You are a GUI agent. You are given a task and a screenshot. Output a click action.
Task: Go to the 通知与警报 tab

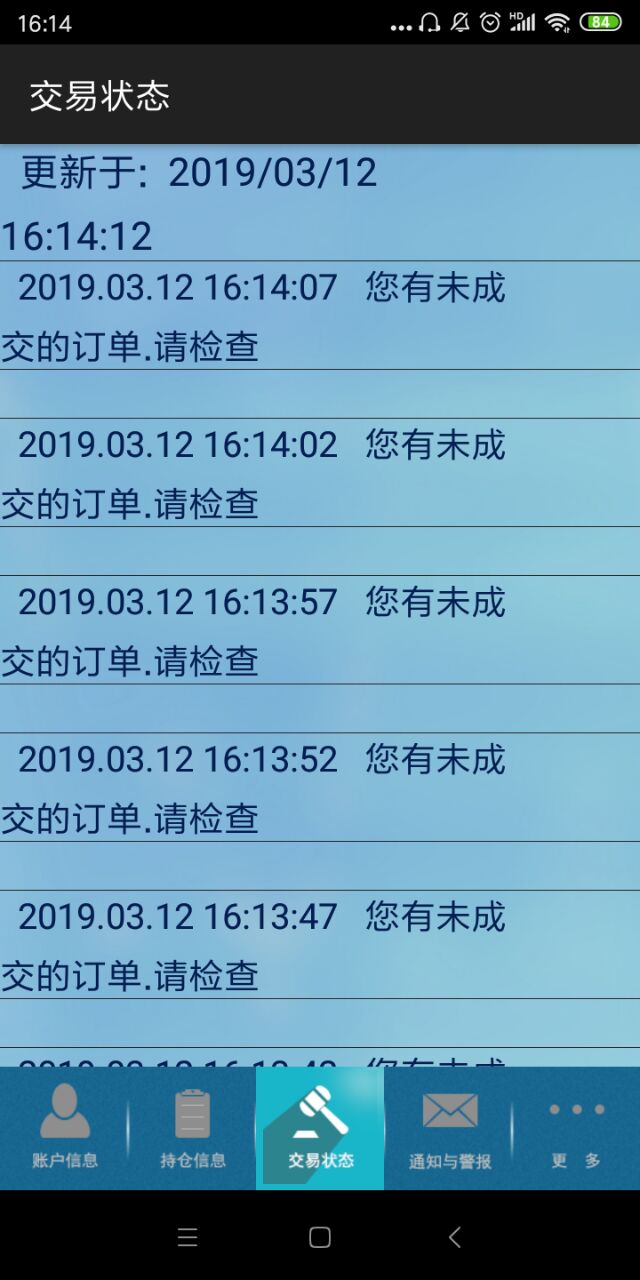(x=449, y=1128)
